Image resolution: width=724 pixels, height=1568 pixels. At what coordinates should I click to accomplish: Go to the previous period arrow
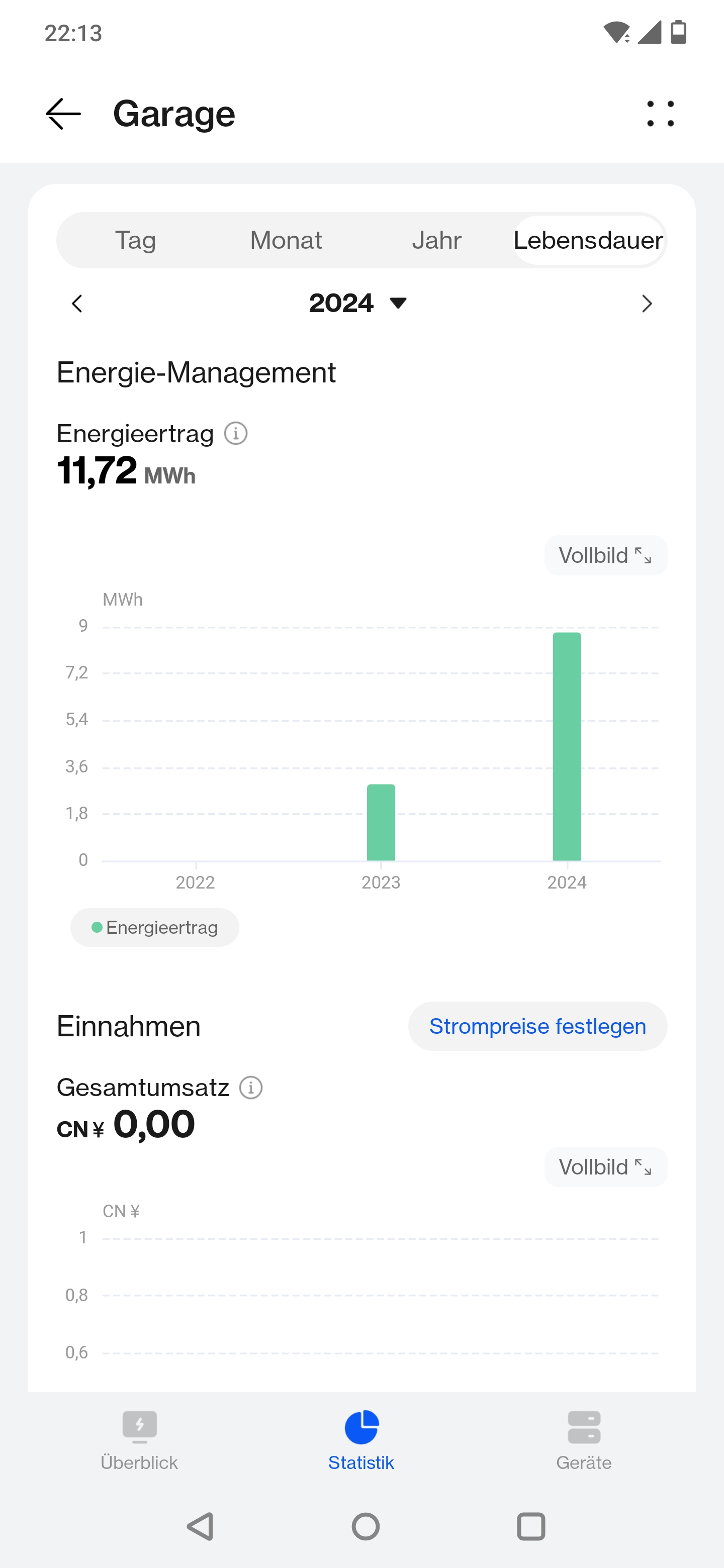pos(77,303)
